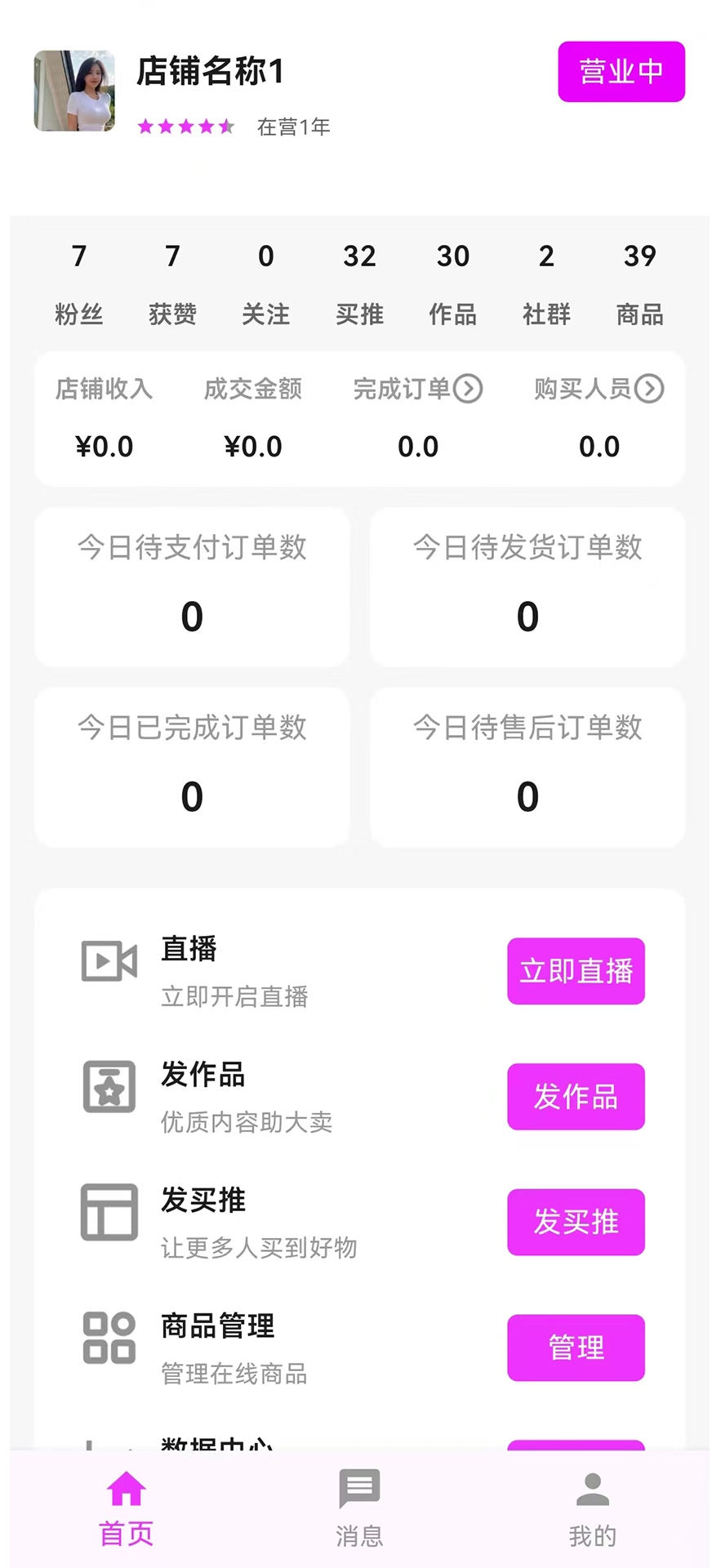712x1568 pixels.
Task: Open the store avatar photo
Action: pyautogui.click(x=74, y=91)
